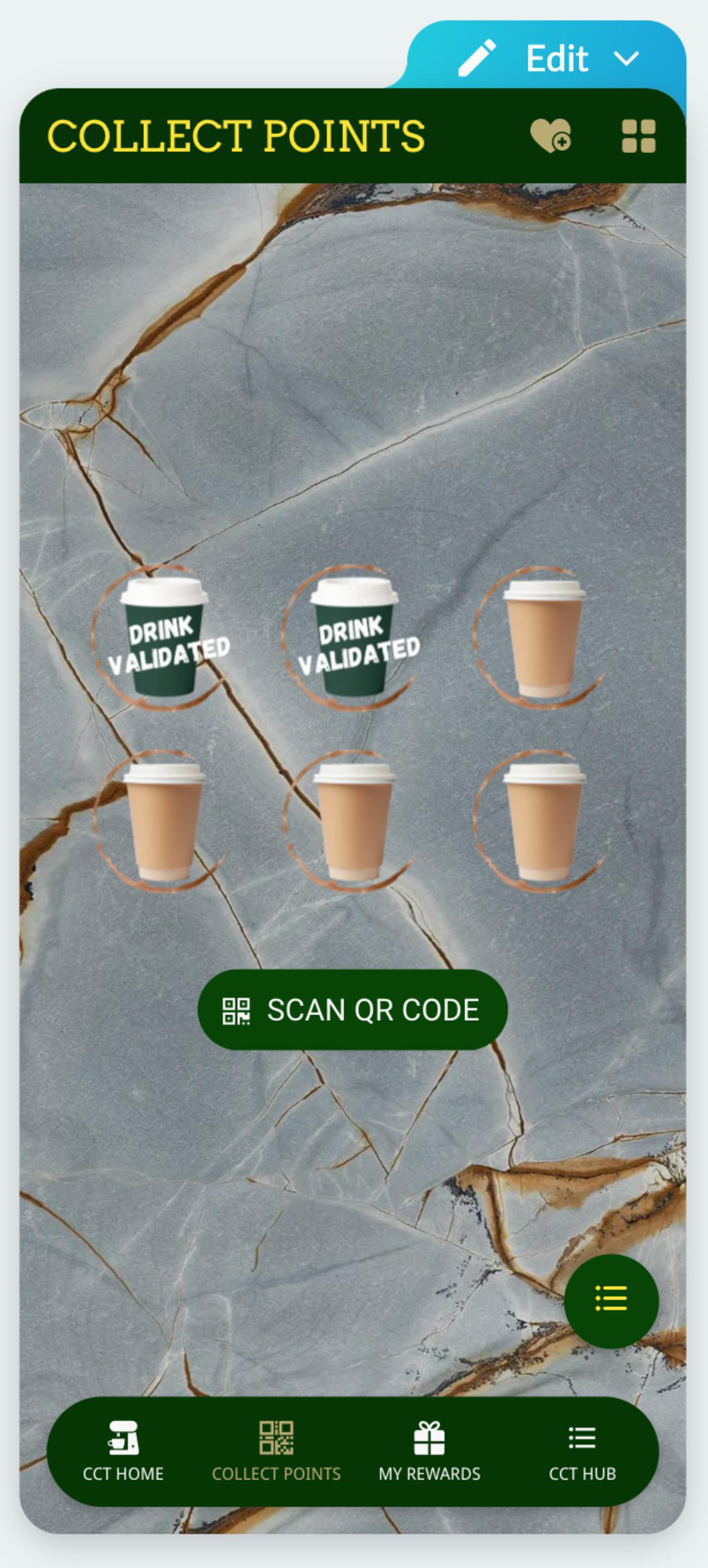Open the grid menu icon

pyautogui.click(x=639, y=136)
